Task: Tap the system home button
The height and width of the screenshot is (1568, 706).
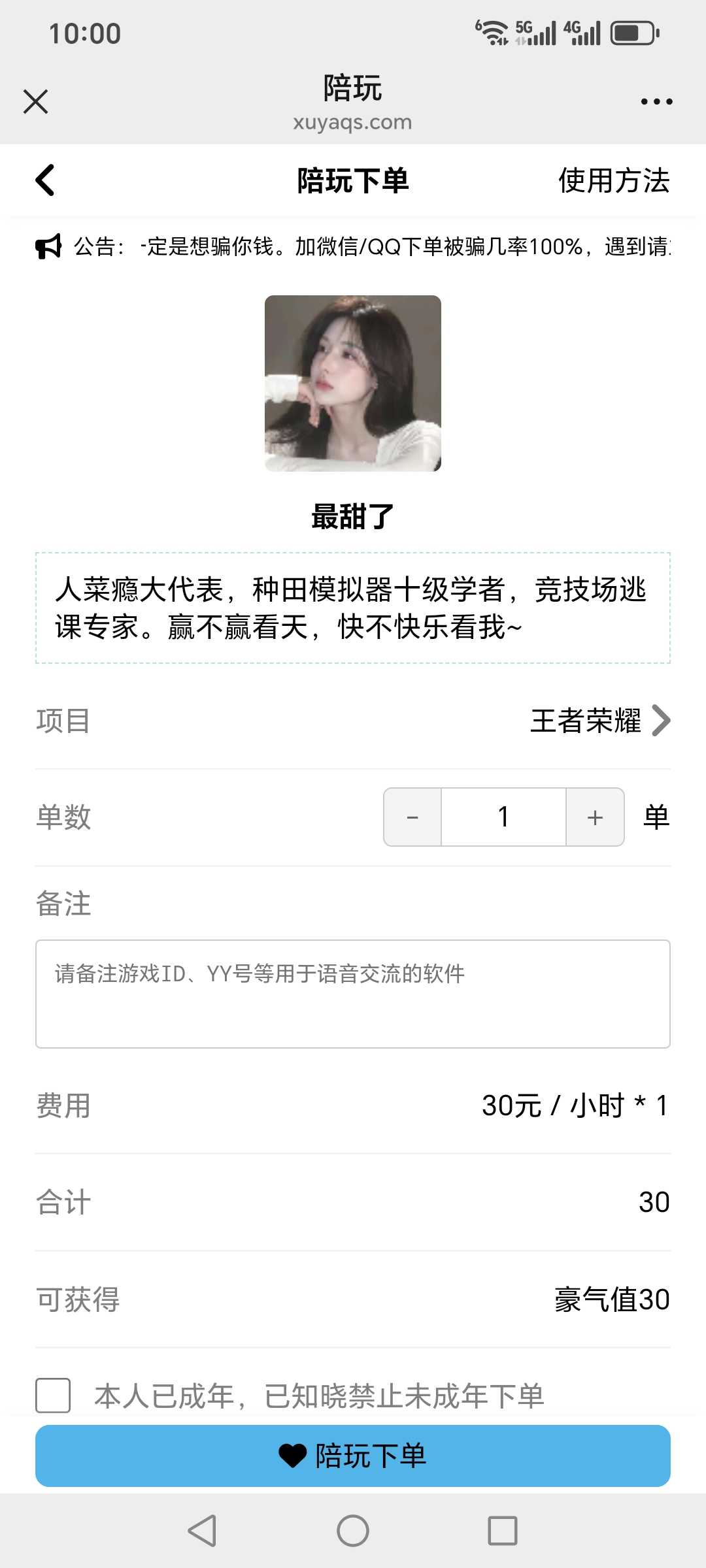Action: pos(353,1531)
